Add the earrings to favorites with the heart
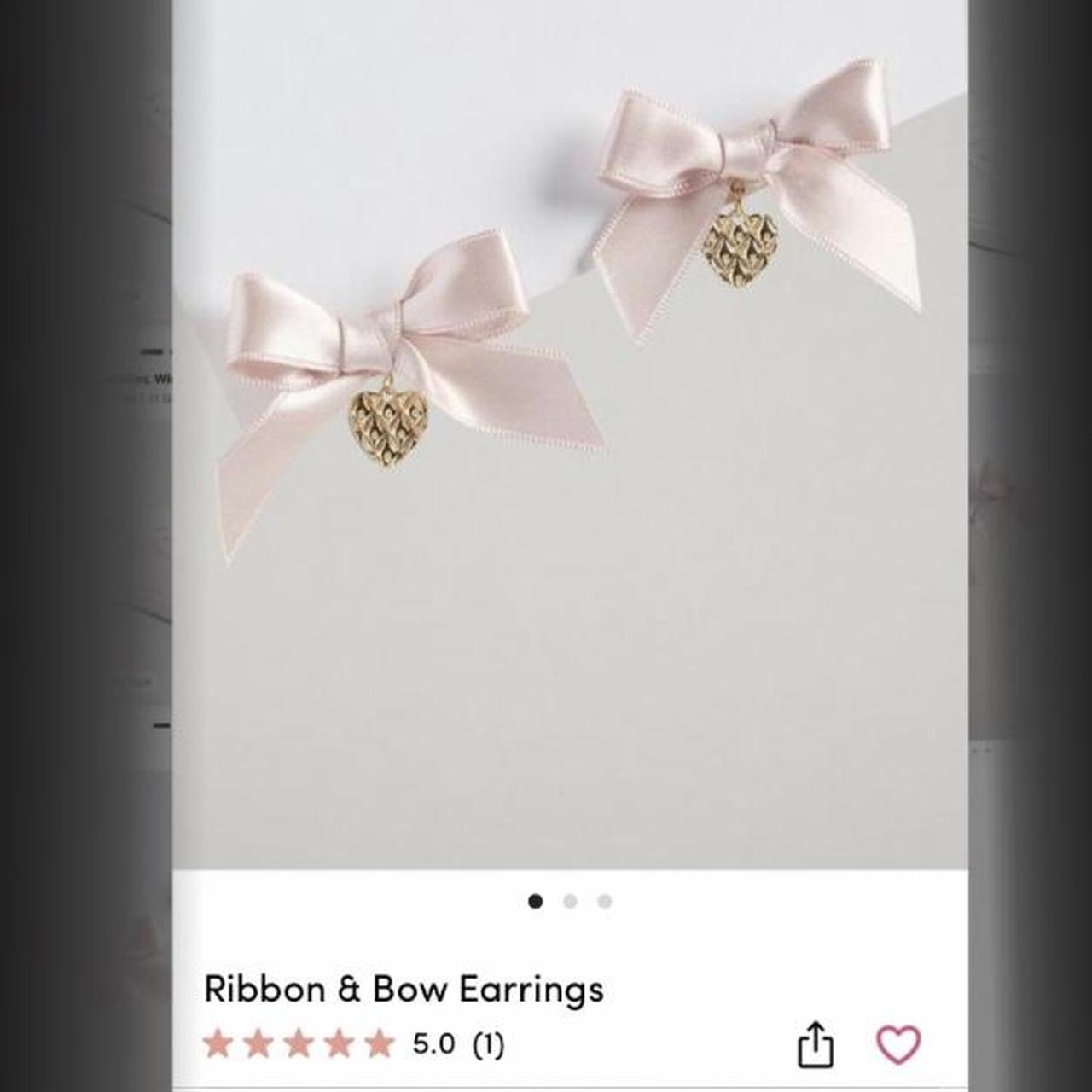The height and width of the screenshot is (1092, 1092). click(x=898, y=1044)
